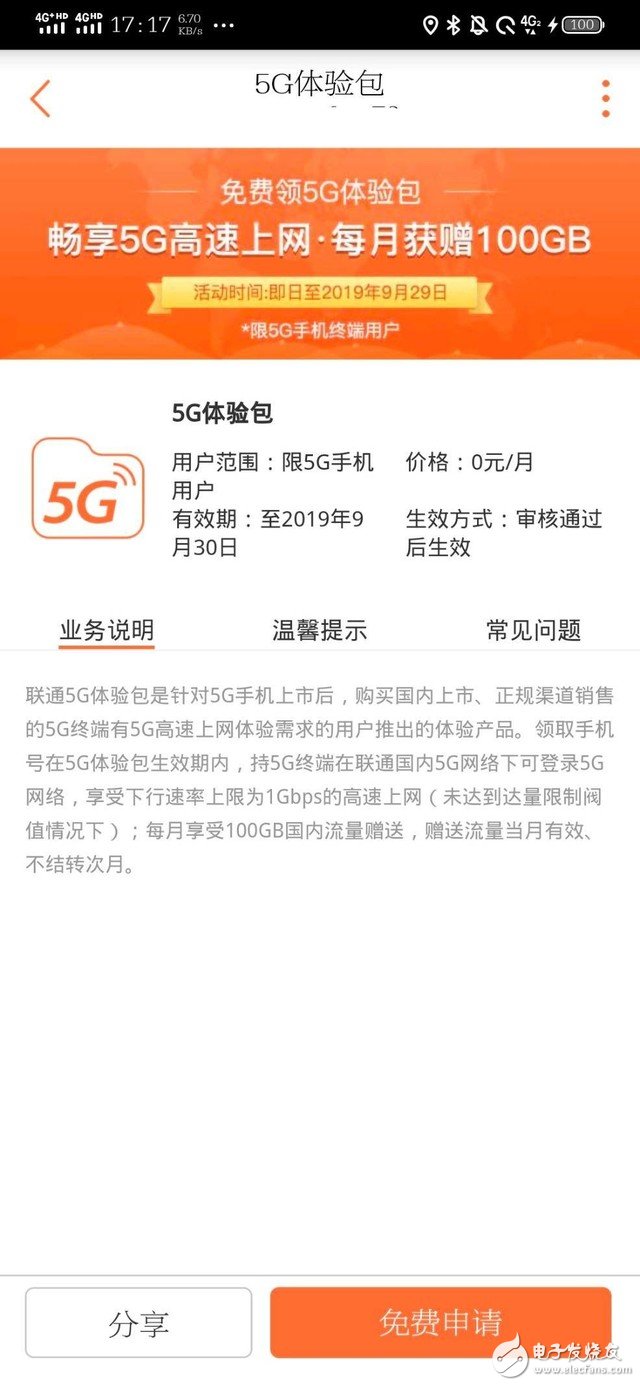Open the three-dot overflow menu

click(x=605, y=99)
